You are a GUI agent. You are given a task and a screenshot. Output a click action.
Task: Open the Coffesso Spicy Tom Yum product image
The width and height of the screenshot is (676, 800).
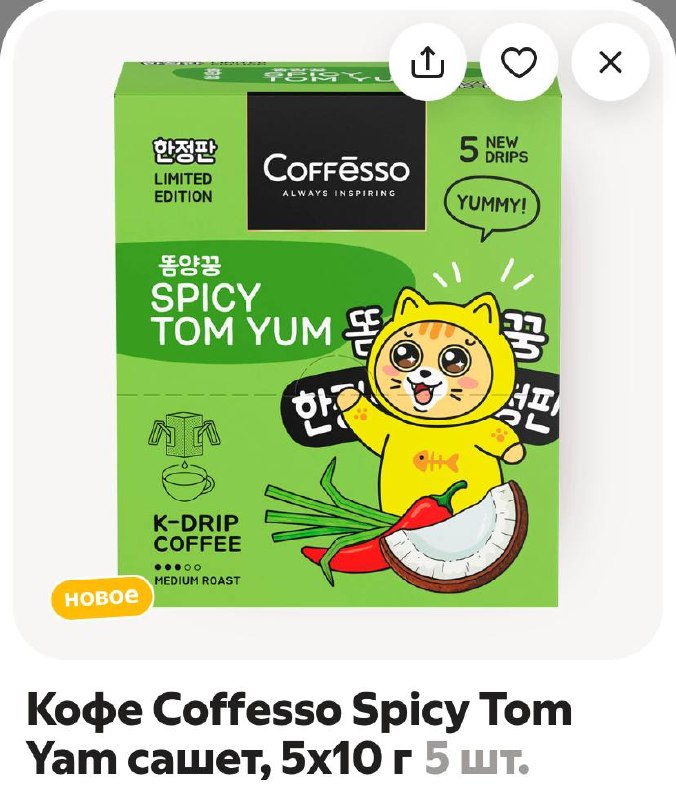coord(340,340)
